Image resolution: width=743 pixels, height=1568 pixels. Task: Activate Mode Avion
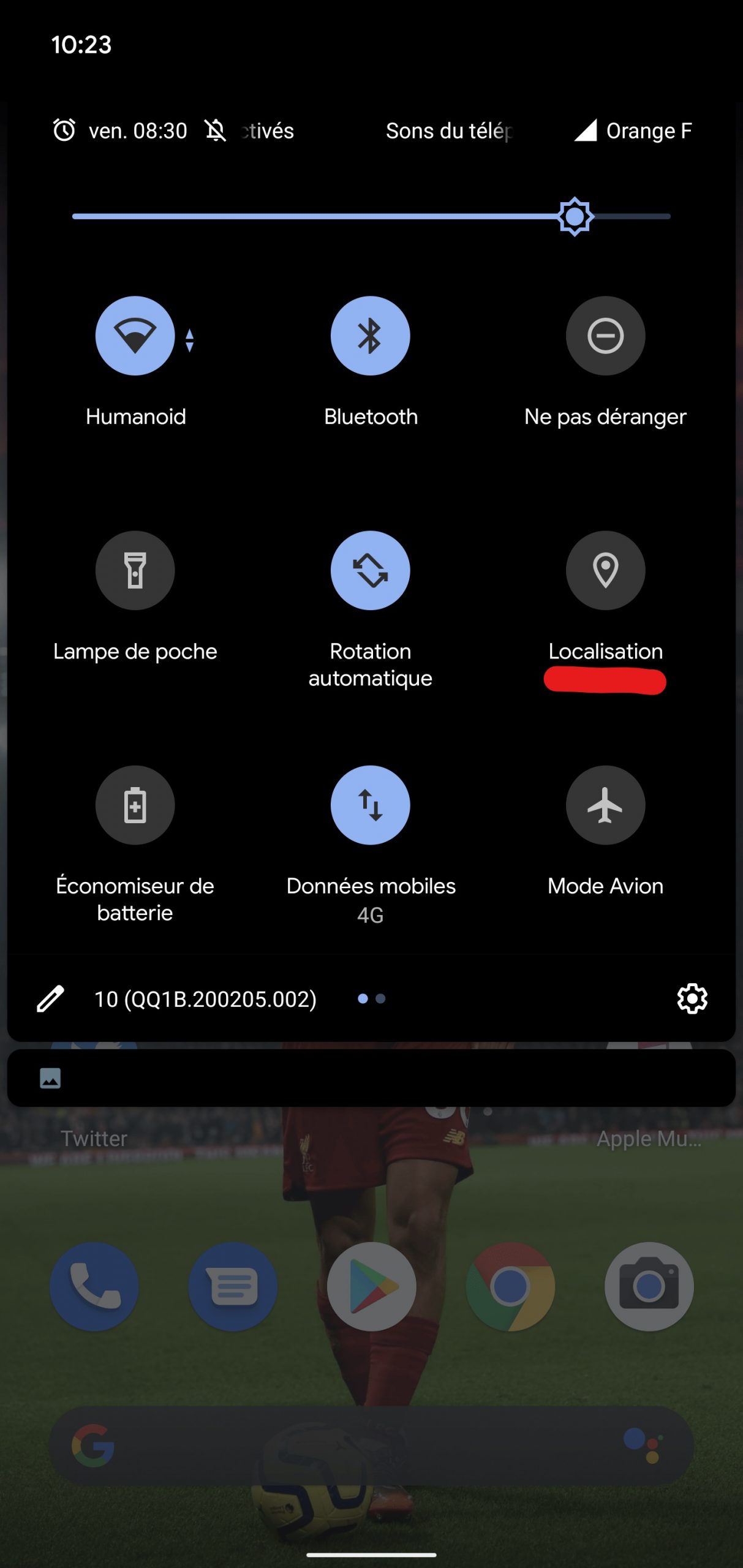coord(605,805)
